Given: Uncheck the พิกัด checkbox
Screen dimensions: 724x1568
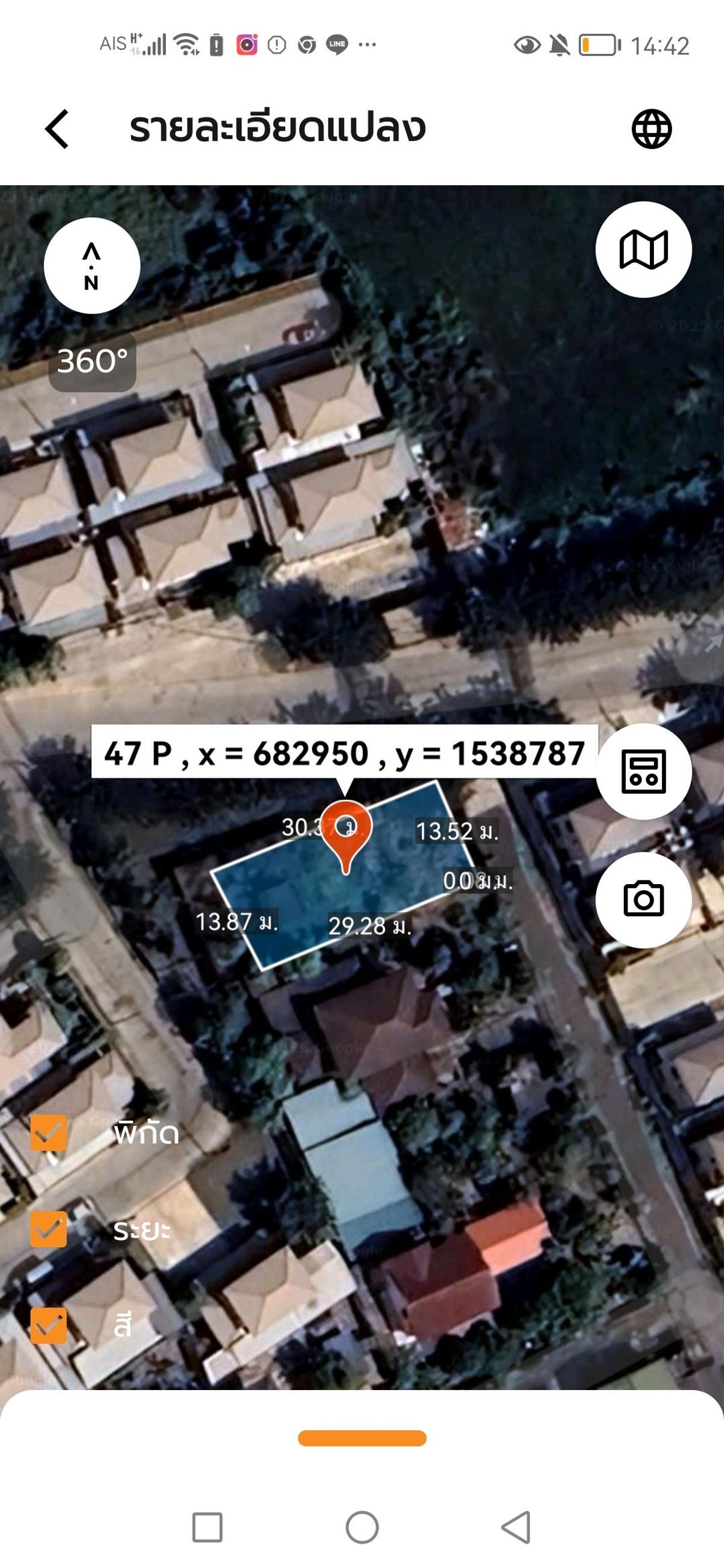Looking at the screenshot, I should (x=49, y=1133).
